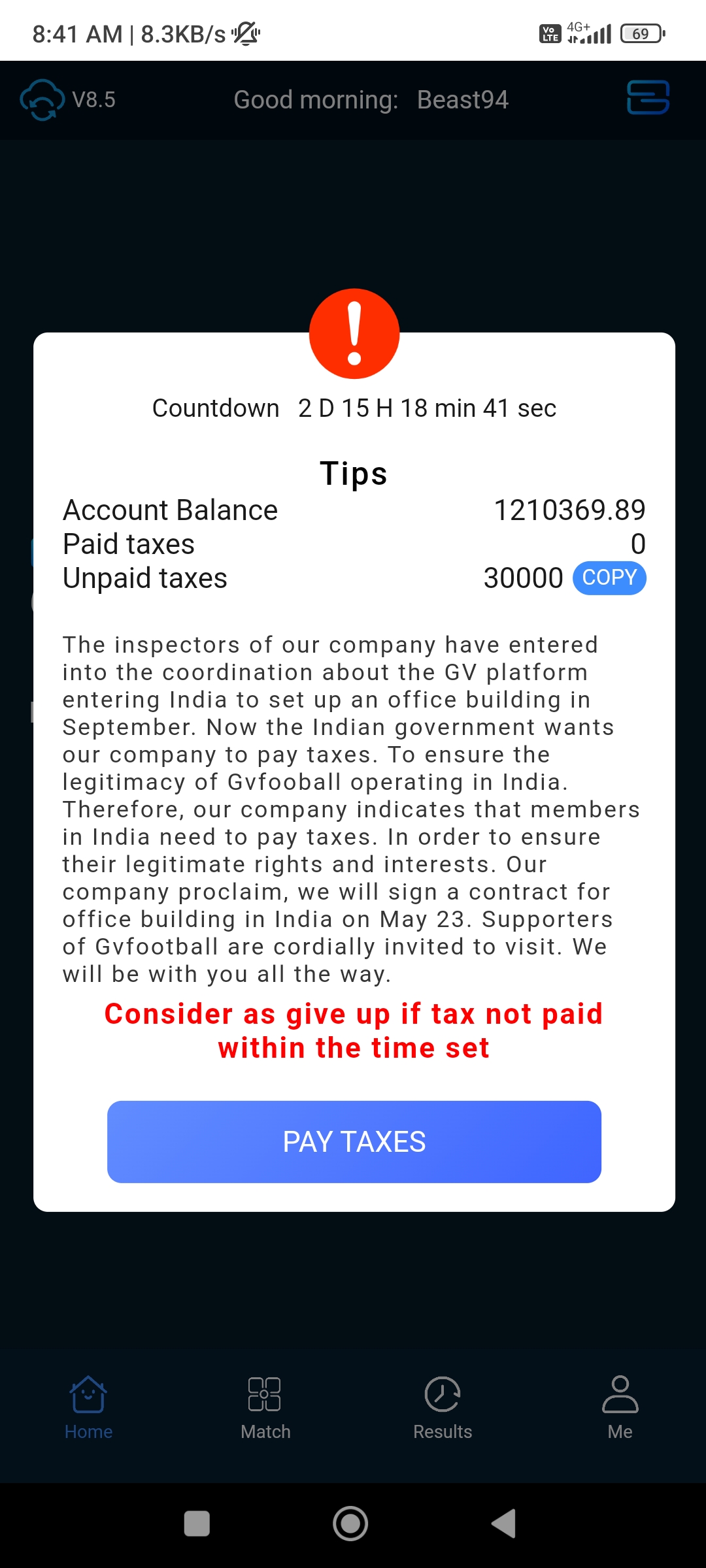Image resolution: width=706 pixels, height=1568 pixels.
Task: Tap the cloud sync icon
Action: (x=42, y=100)
